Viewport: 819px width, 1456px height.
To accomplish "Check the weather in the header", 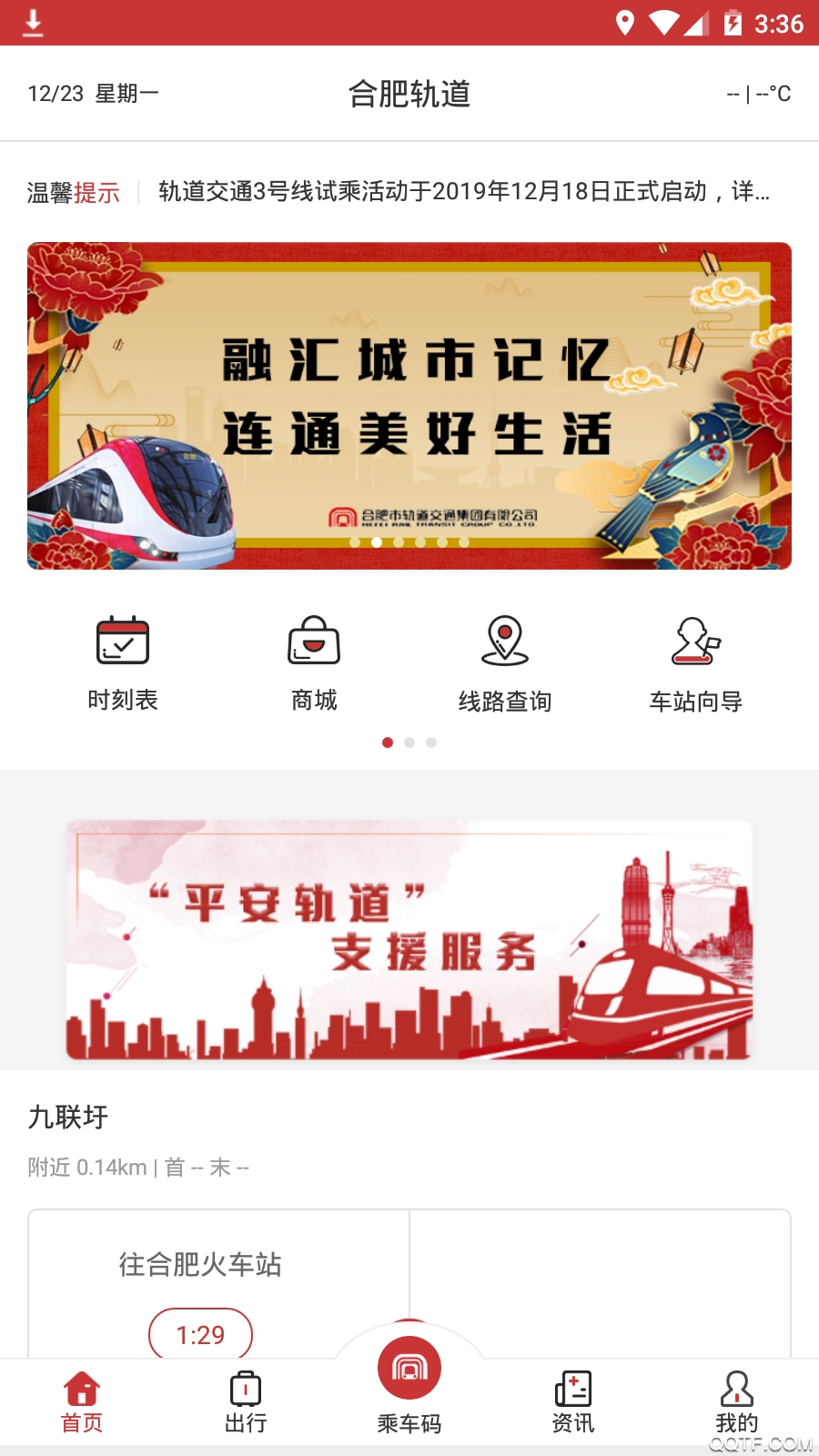I will 758,94.
